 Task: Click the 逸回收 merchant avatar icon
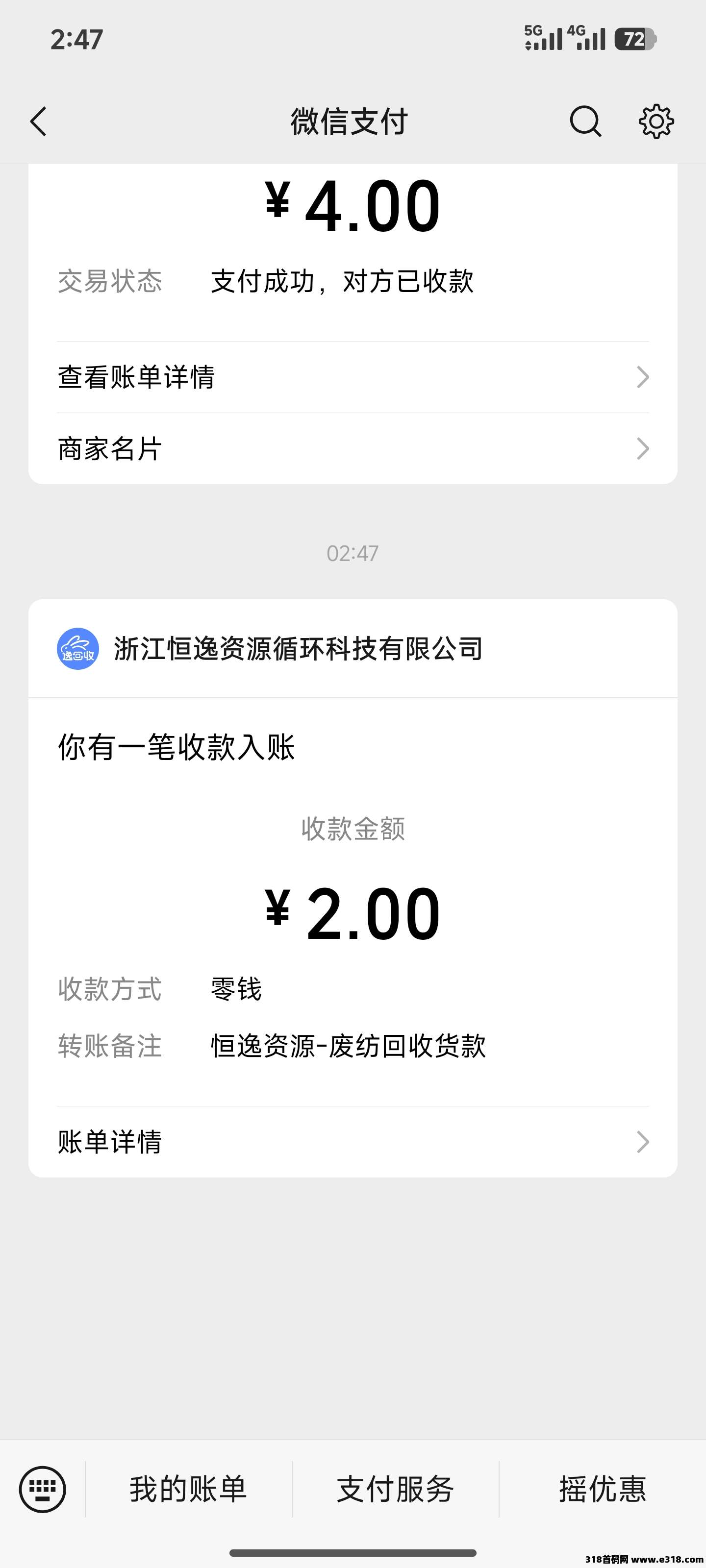(x=78, y=649)
